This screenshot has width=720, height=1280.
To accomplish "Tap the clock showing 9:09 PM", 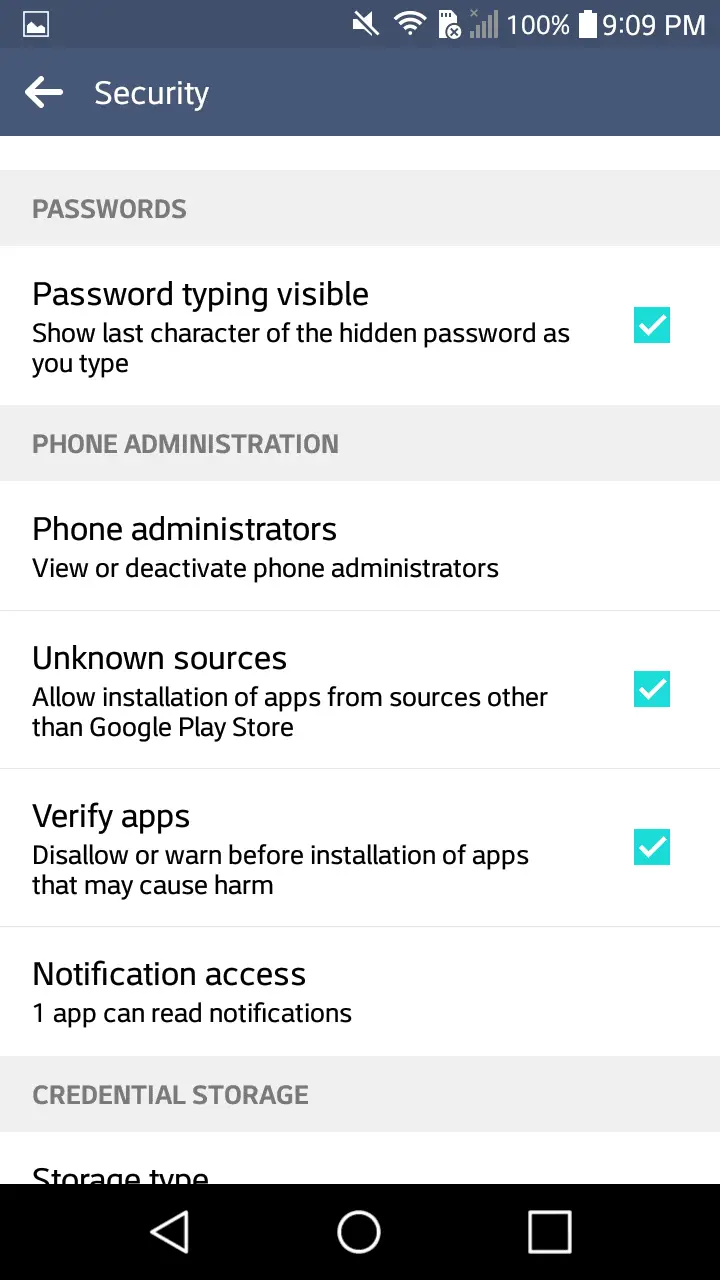I will point(657,23).
